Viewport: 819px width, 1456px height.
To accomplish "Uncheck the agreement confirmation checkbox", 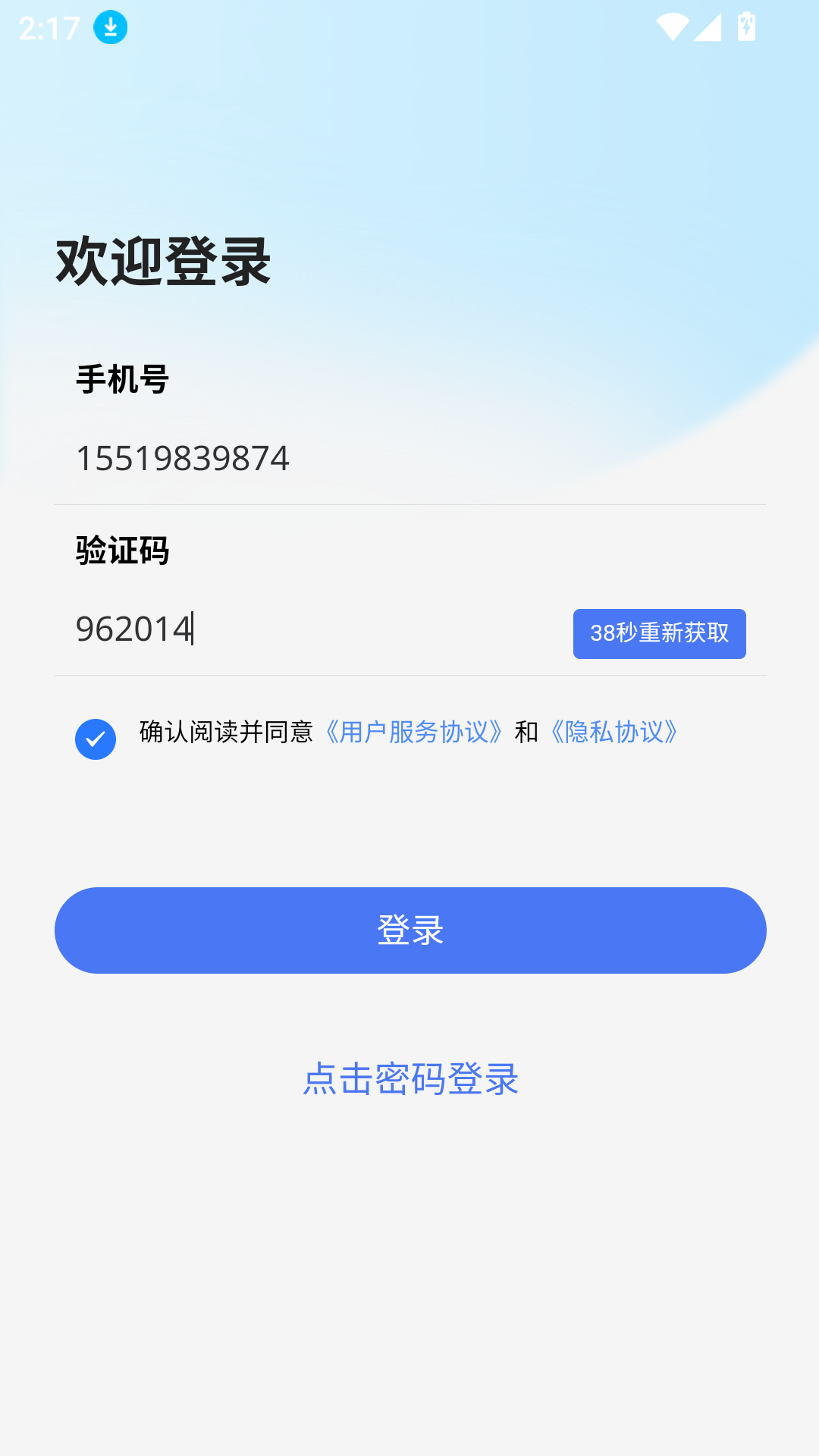I will (96, 739).
